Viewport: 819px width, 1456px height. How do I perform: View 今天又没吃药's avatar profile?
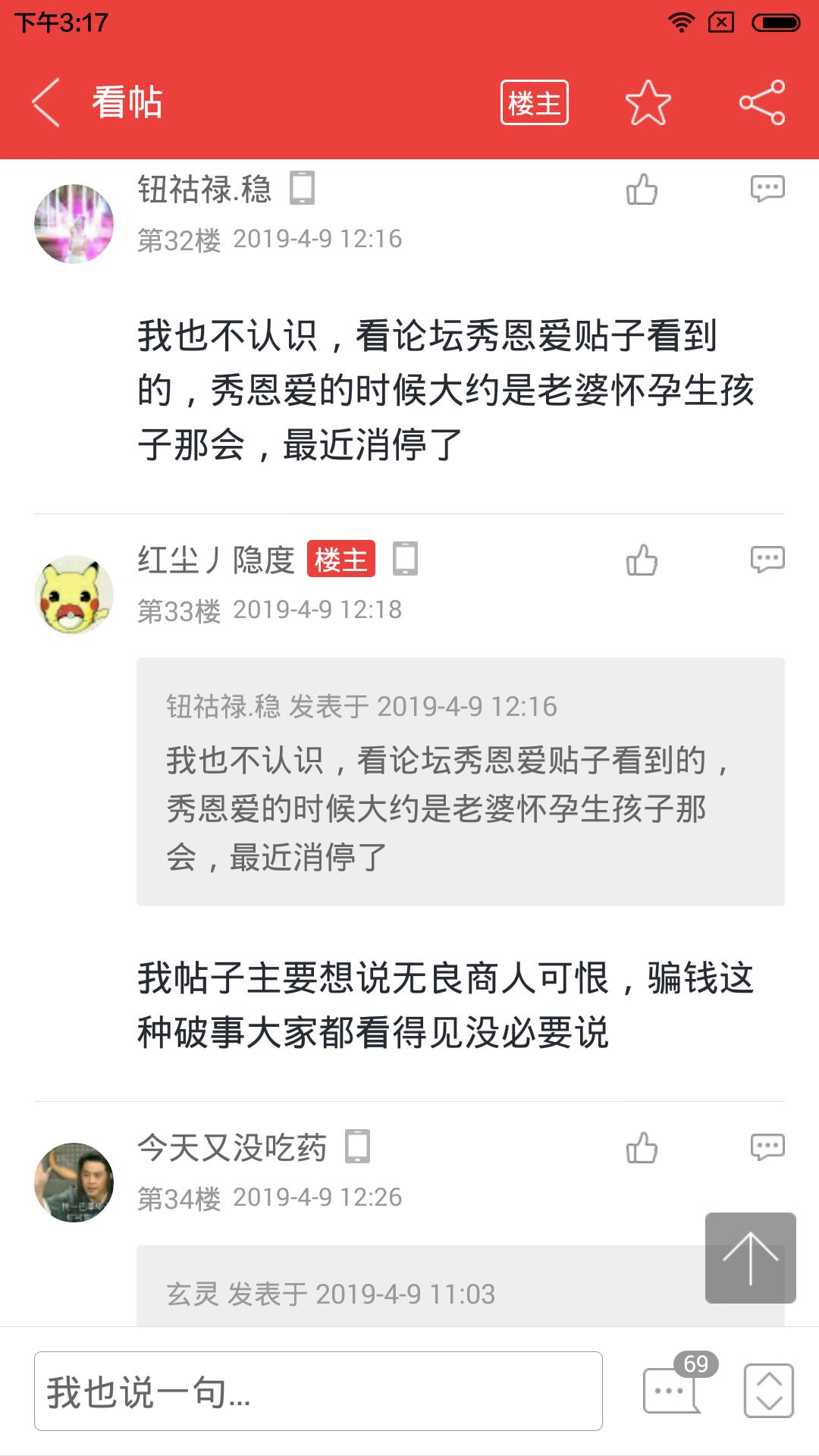click(74, 1182)
